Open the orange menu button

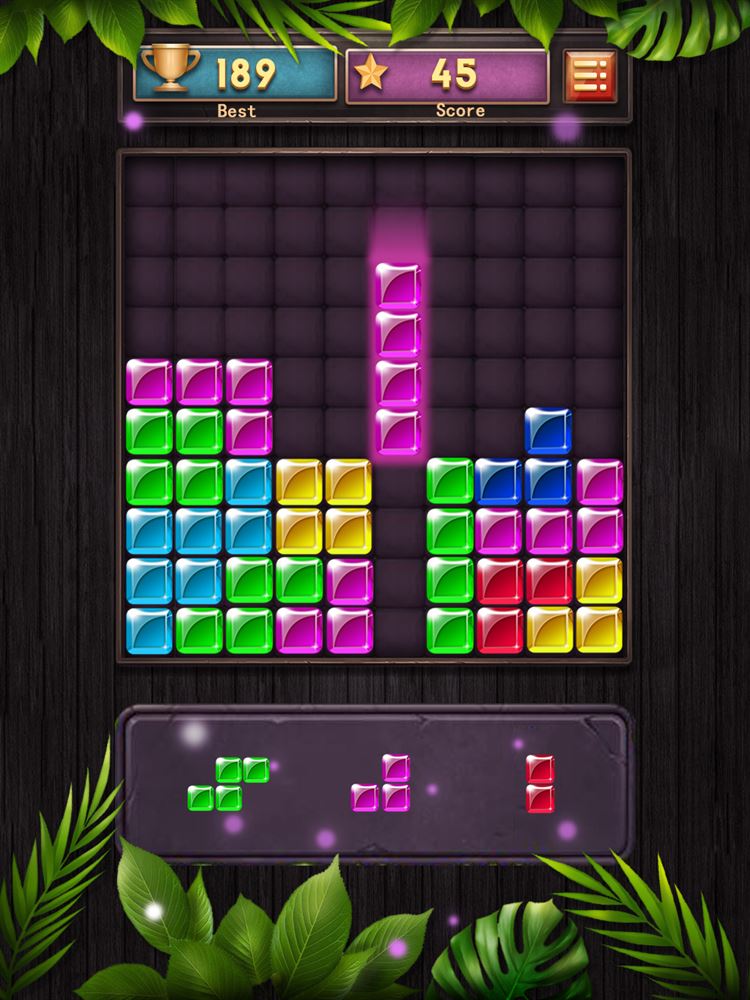590,76
